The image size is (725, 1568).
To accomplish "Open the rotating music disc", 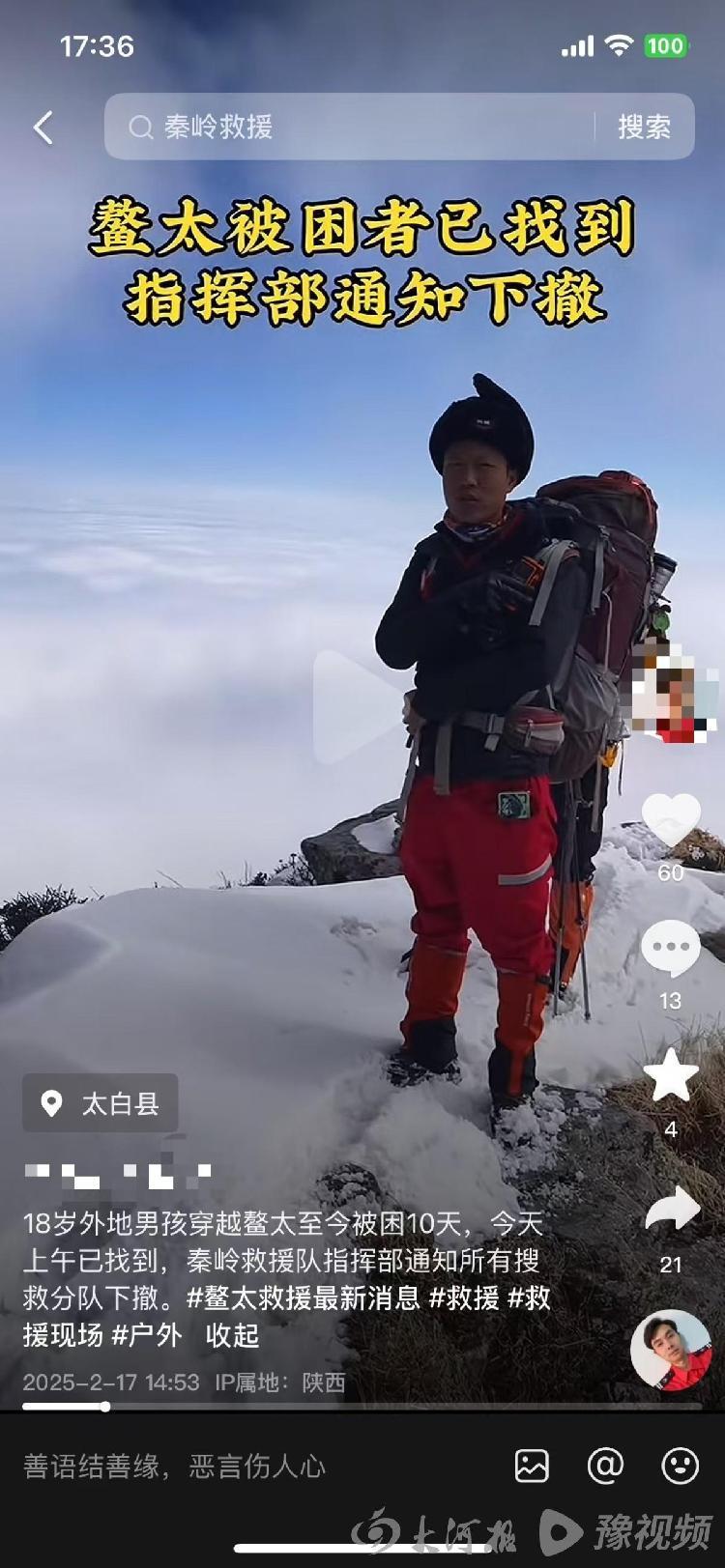I will click(671, 1350).
